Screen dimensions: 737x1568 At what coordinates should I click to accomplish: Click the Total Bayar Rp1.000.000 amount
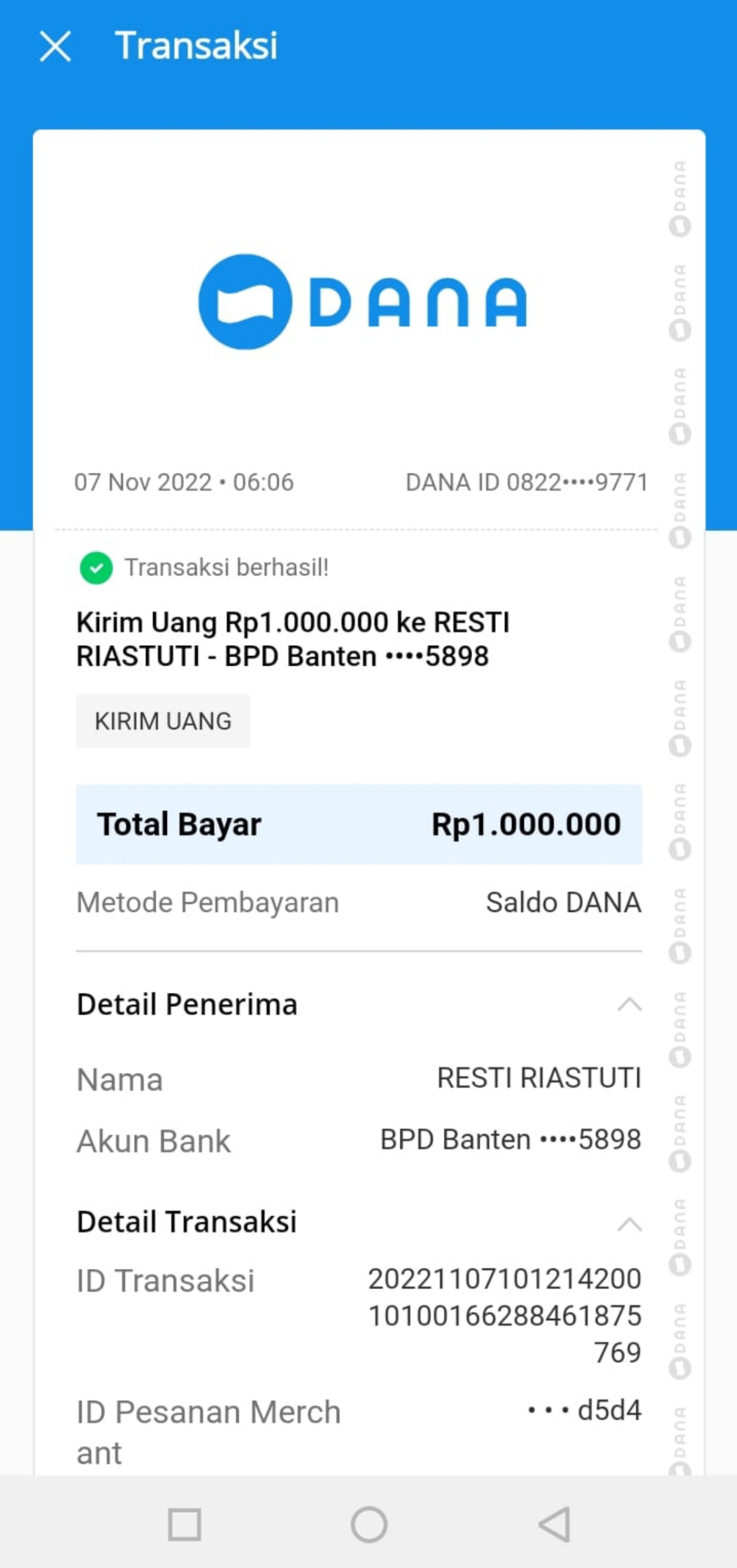click(525, 823)
